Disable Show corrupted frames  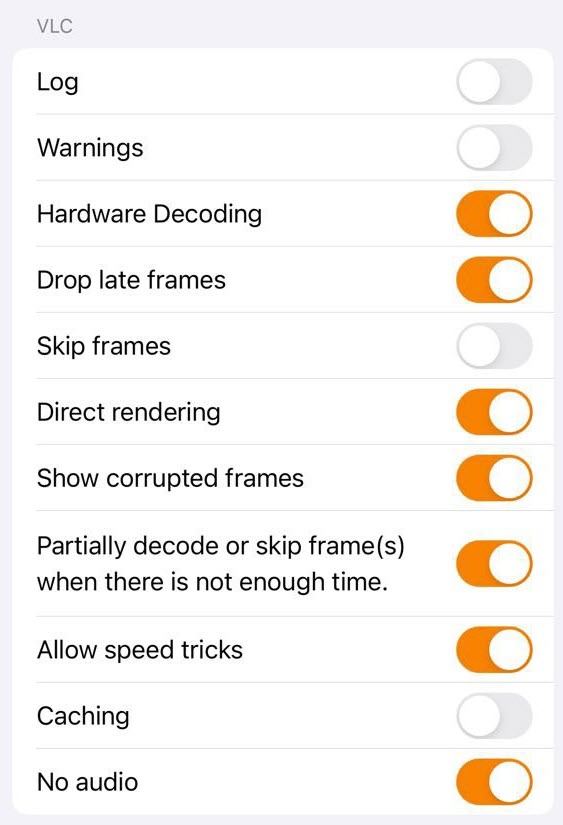494,478
